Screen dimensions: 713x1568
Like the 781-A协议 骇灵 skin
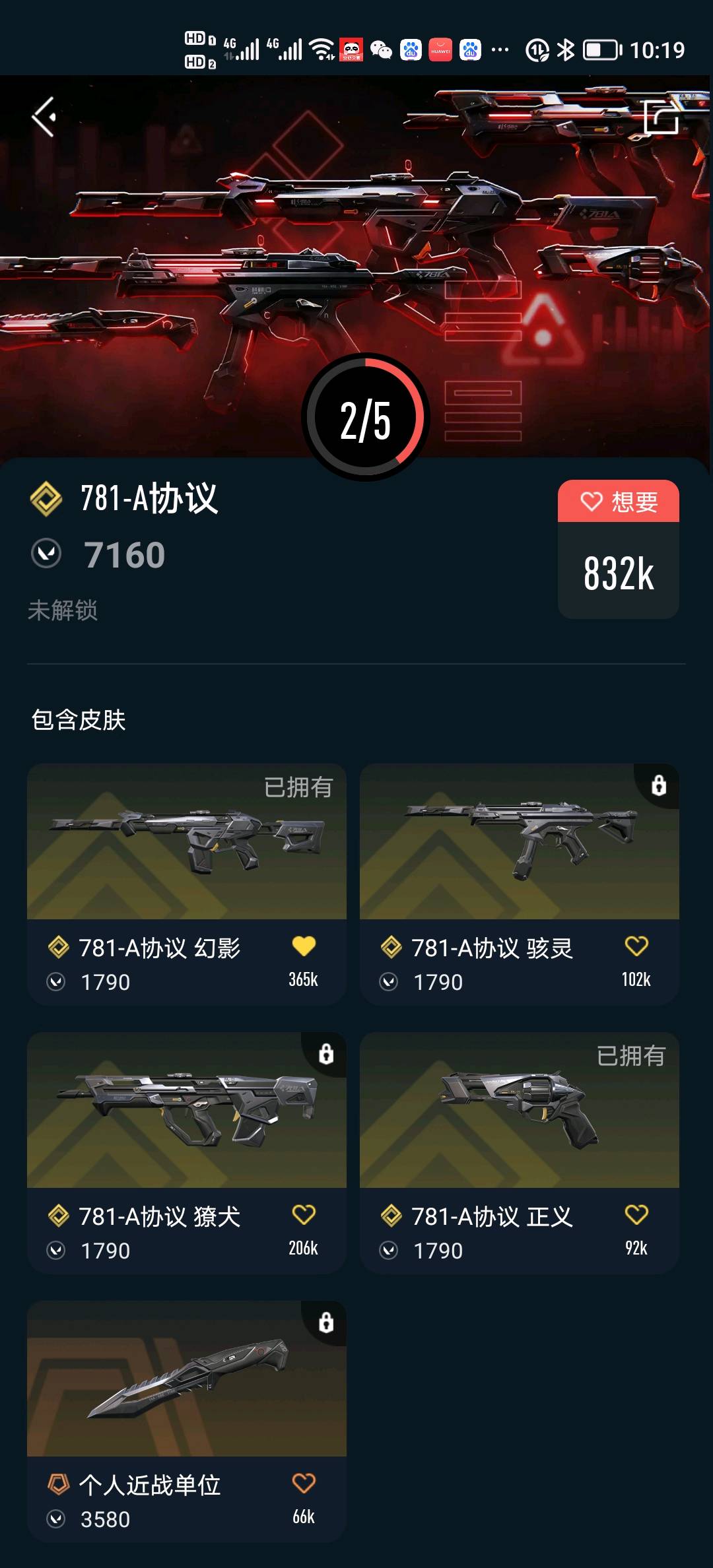(636, 946)
